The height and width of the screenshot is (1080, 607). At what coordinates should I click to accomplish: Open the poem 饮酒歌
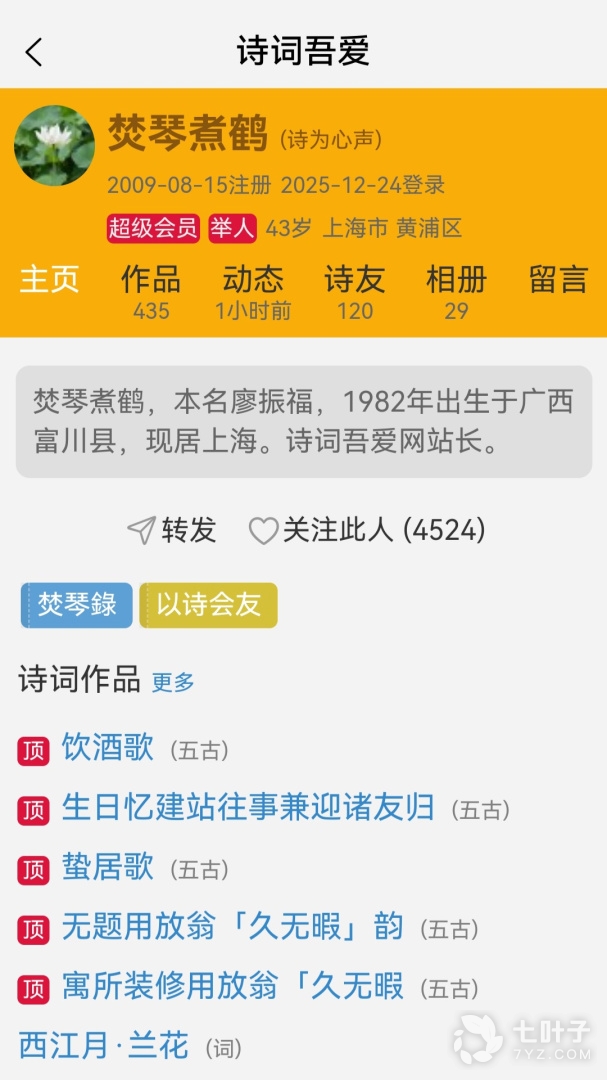click(108, 748)
